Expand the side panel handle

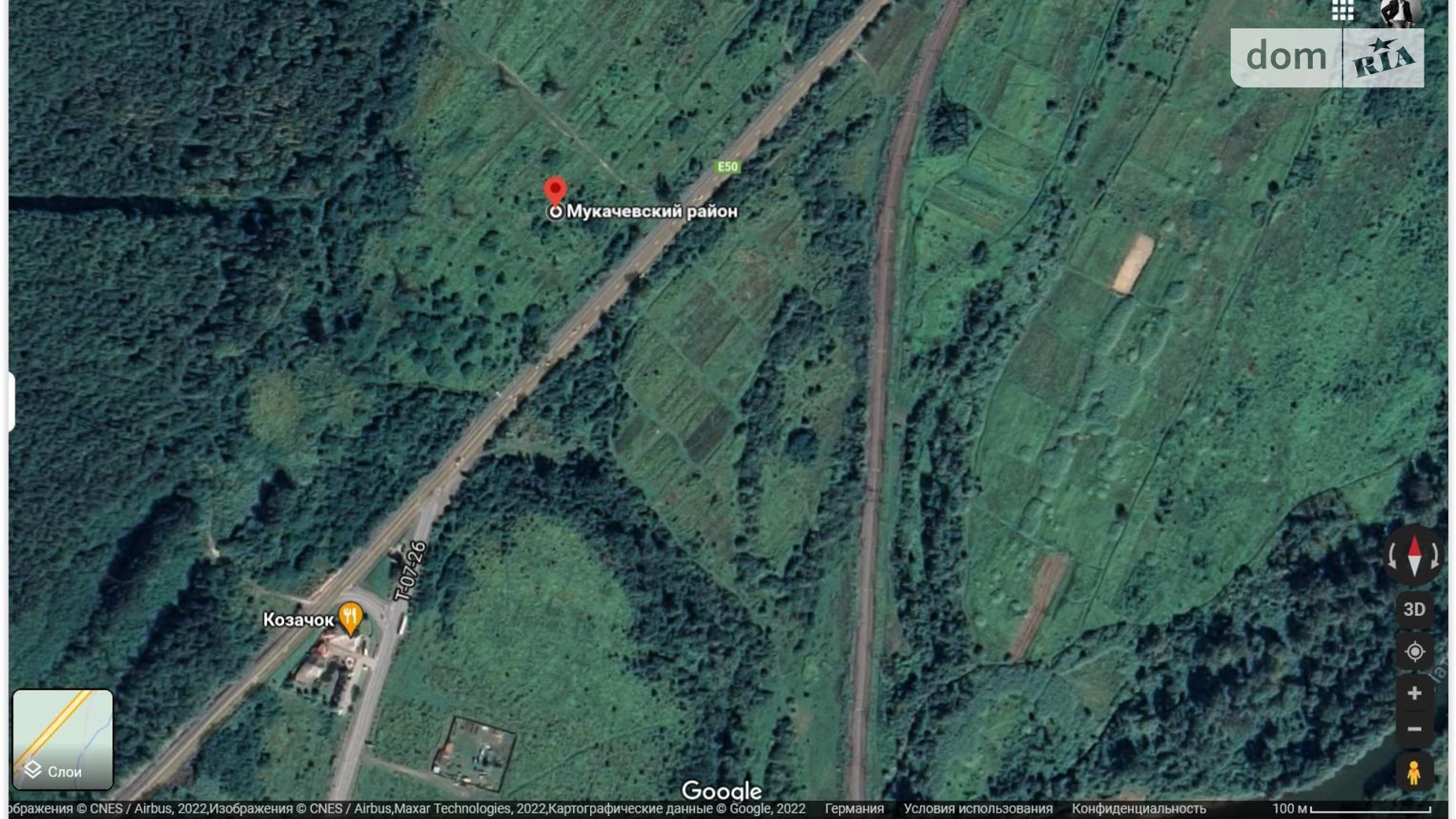[x=11, y=401]
